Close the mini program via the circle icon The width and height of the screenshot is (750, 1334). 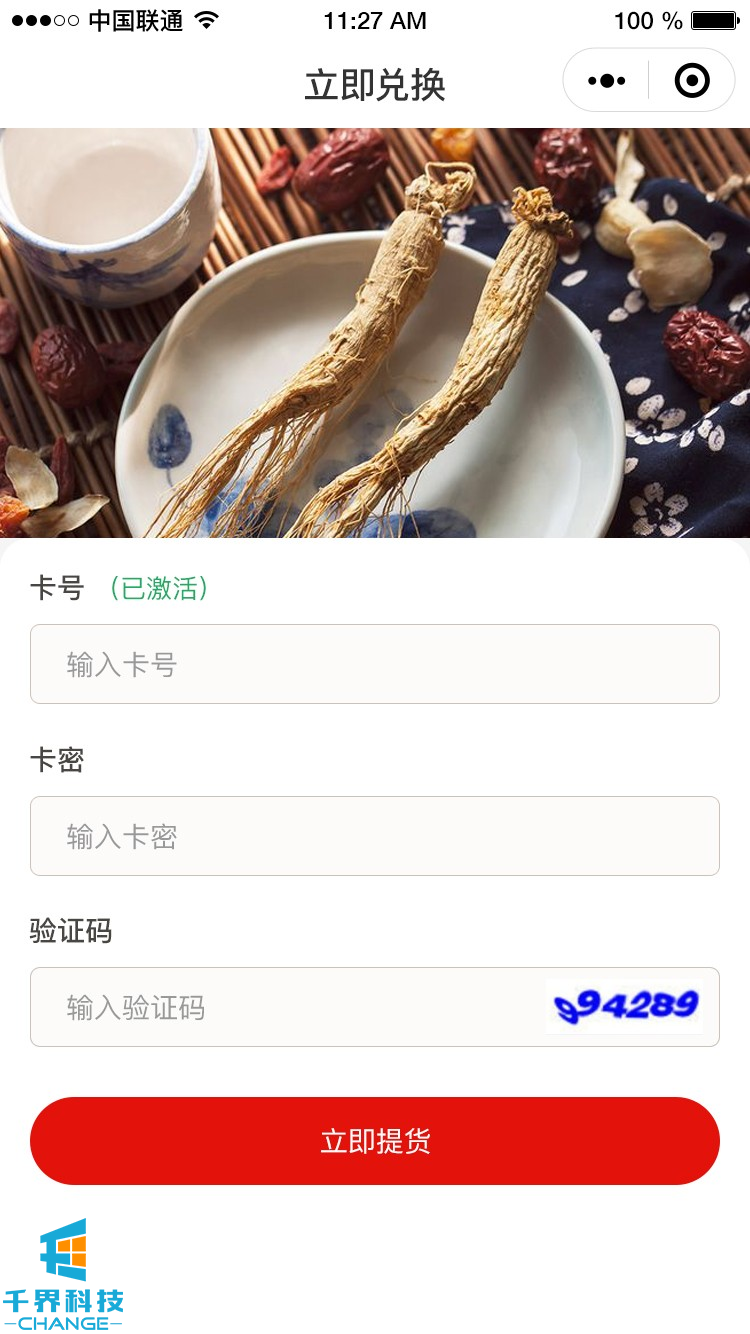click(692, 81)
